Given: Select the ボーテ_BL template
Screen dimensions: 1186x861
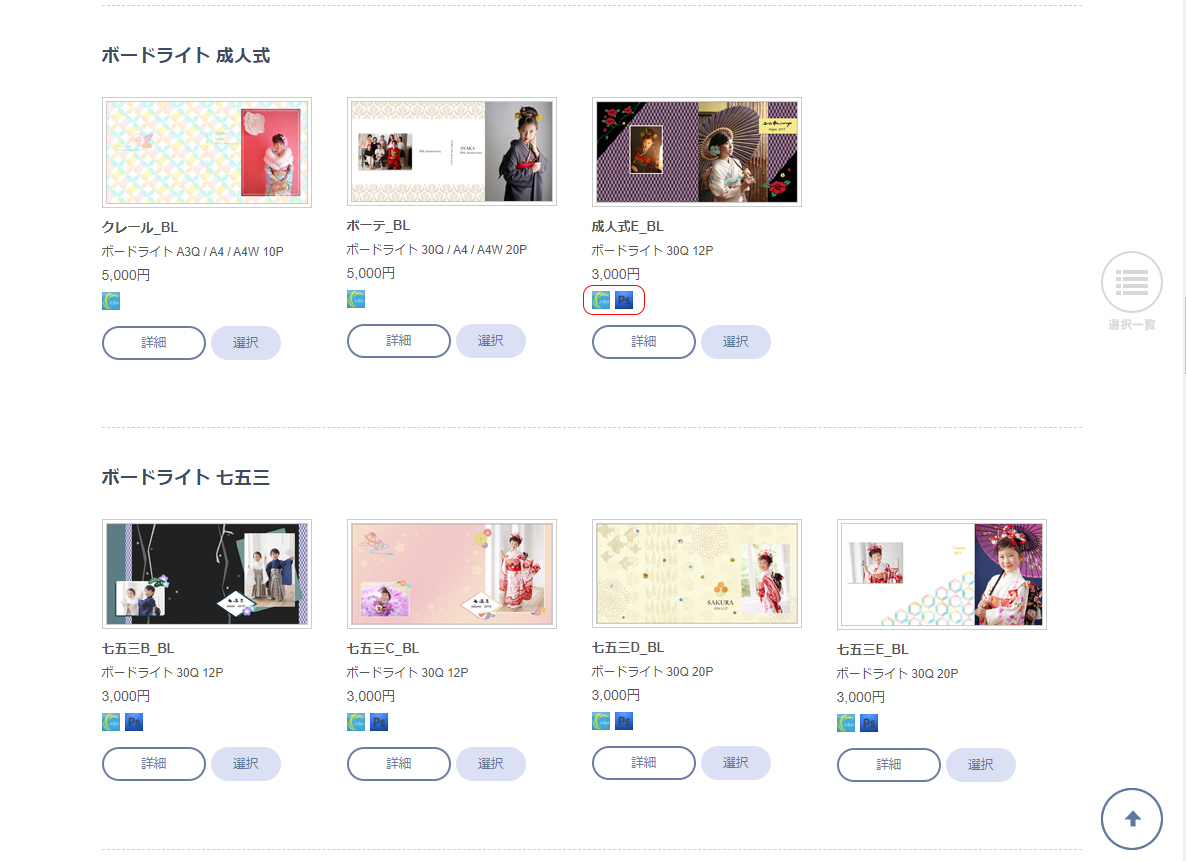Looking at the screenshot, I should pos(491,340).
